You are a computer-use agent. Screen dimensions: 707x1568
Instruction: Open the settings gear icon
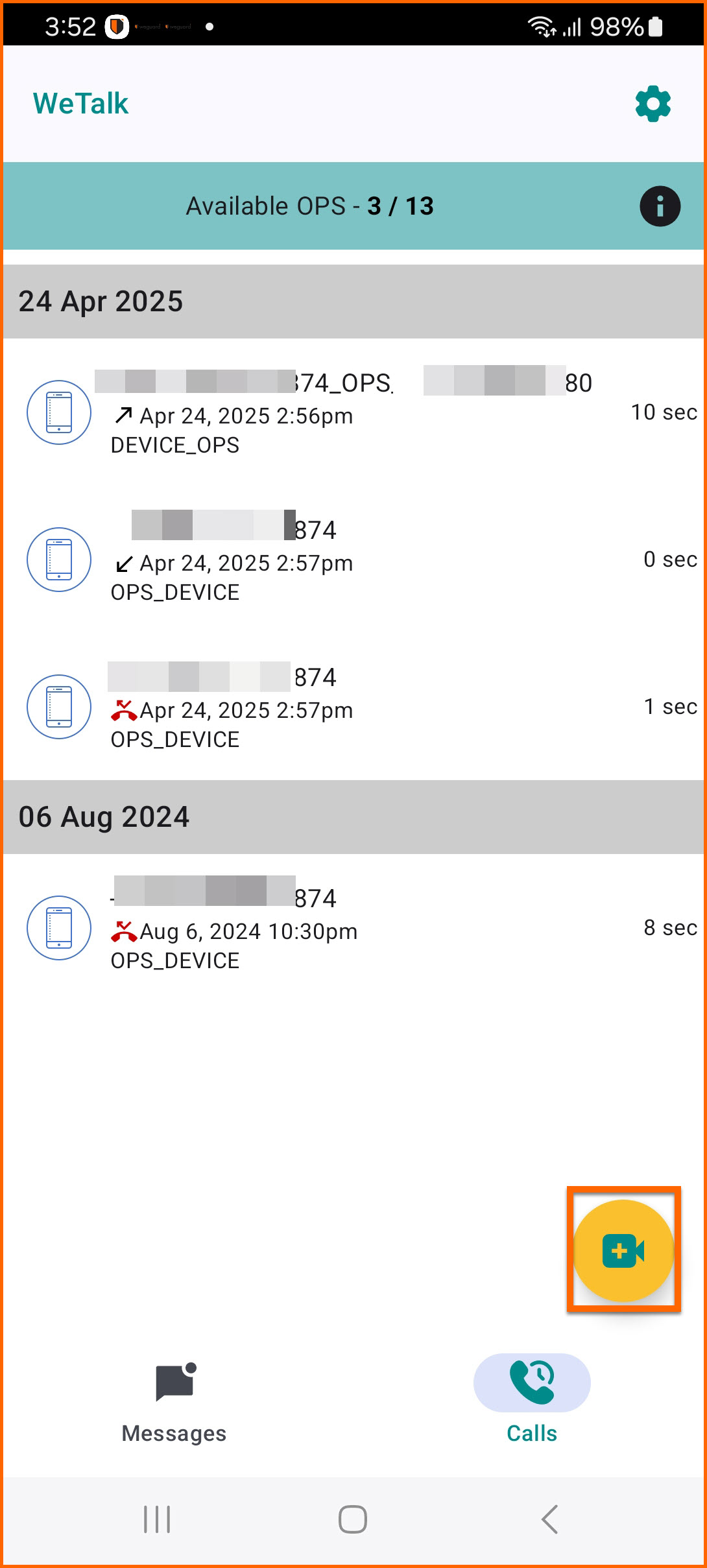653,104
